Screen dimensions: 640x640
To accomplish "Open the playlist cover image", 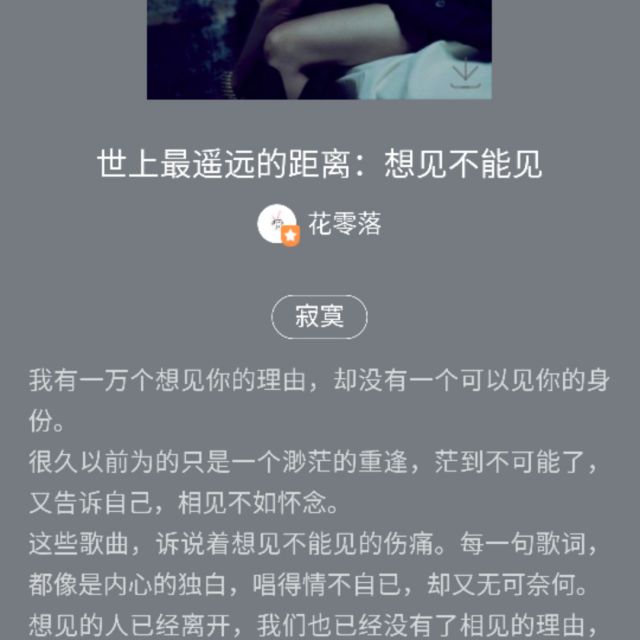I will pyautogui.click(x=320, y=49).
